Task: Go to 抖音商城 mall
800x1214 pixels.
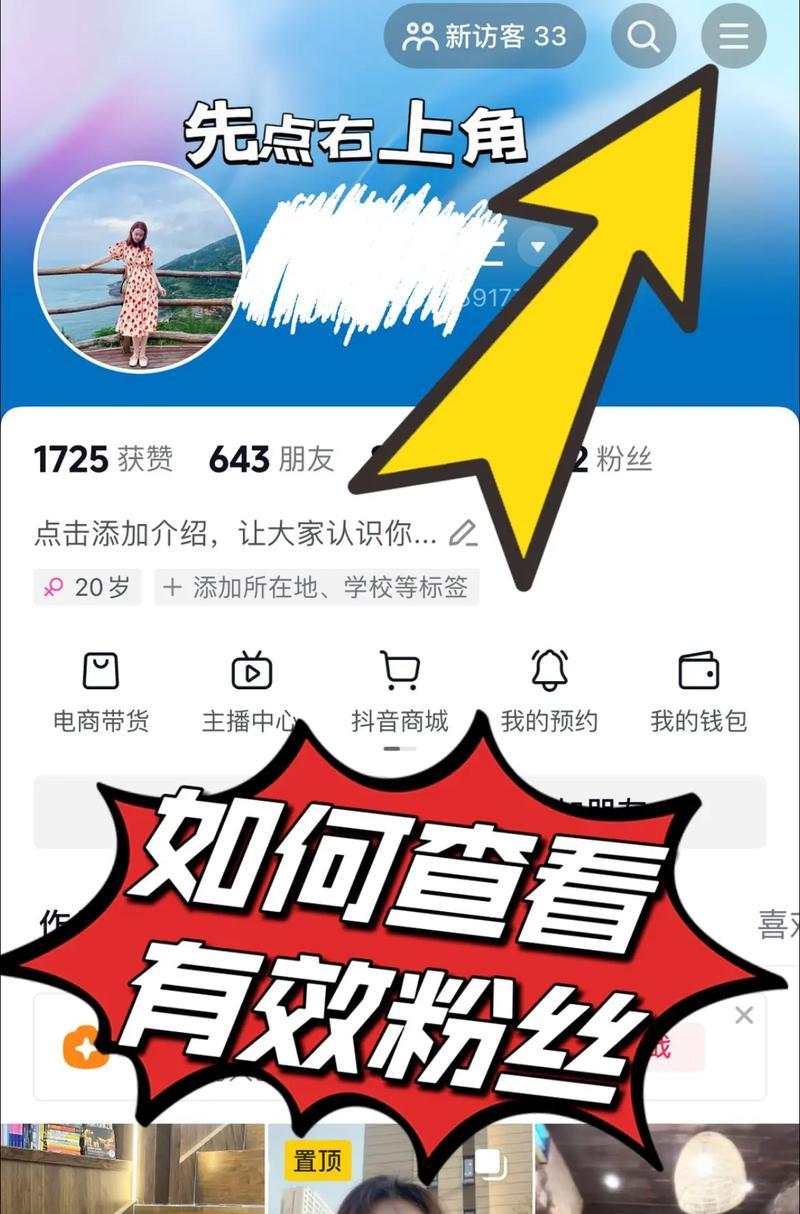Action: 400,691
